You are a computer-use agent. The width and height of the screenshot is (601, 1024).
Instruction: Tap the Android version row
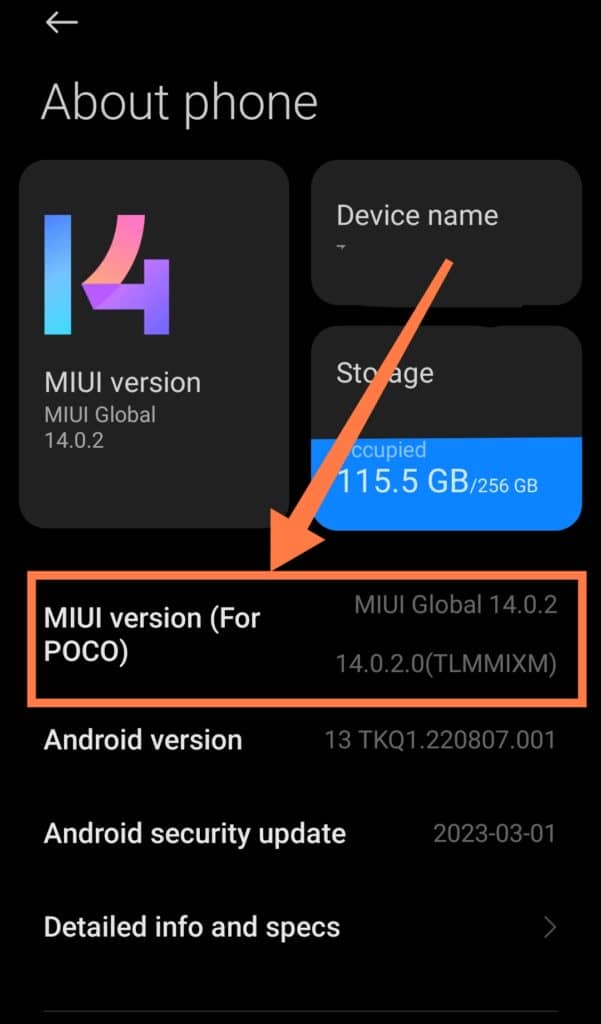click(300, 740)
